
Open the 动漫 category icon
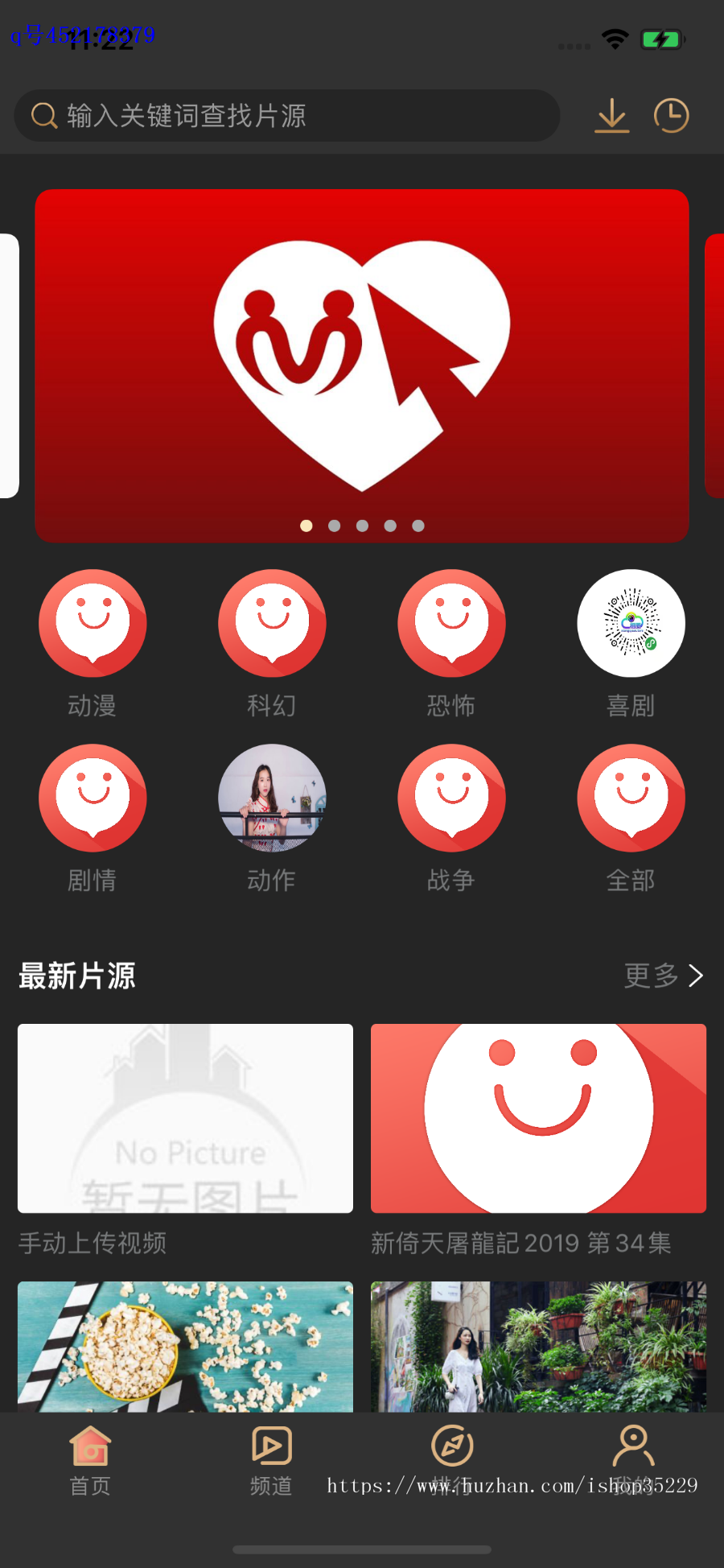pos(92,623)
